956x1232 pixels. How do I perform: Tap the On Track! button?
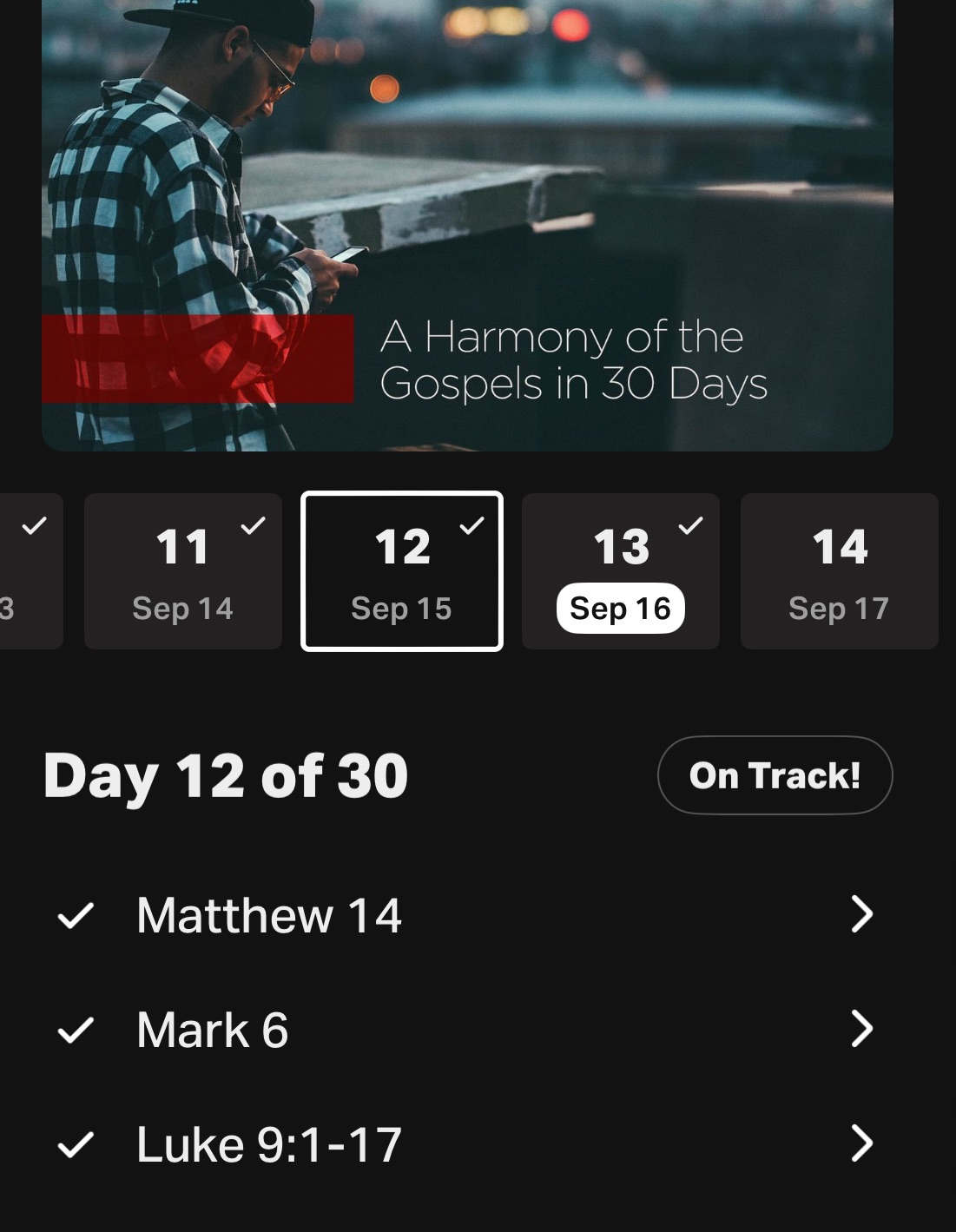(x=775, y=775)
